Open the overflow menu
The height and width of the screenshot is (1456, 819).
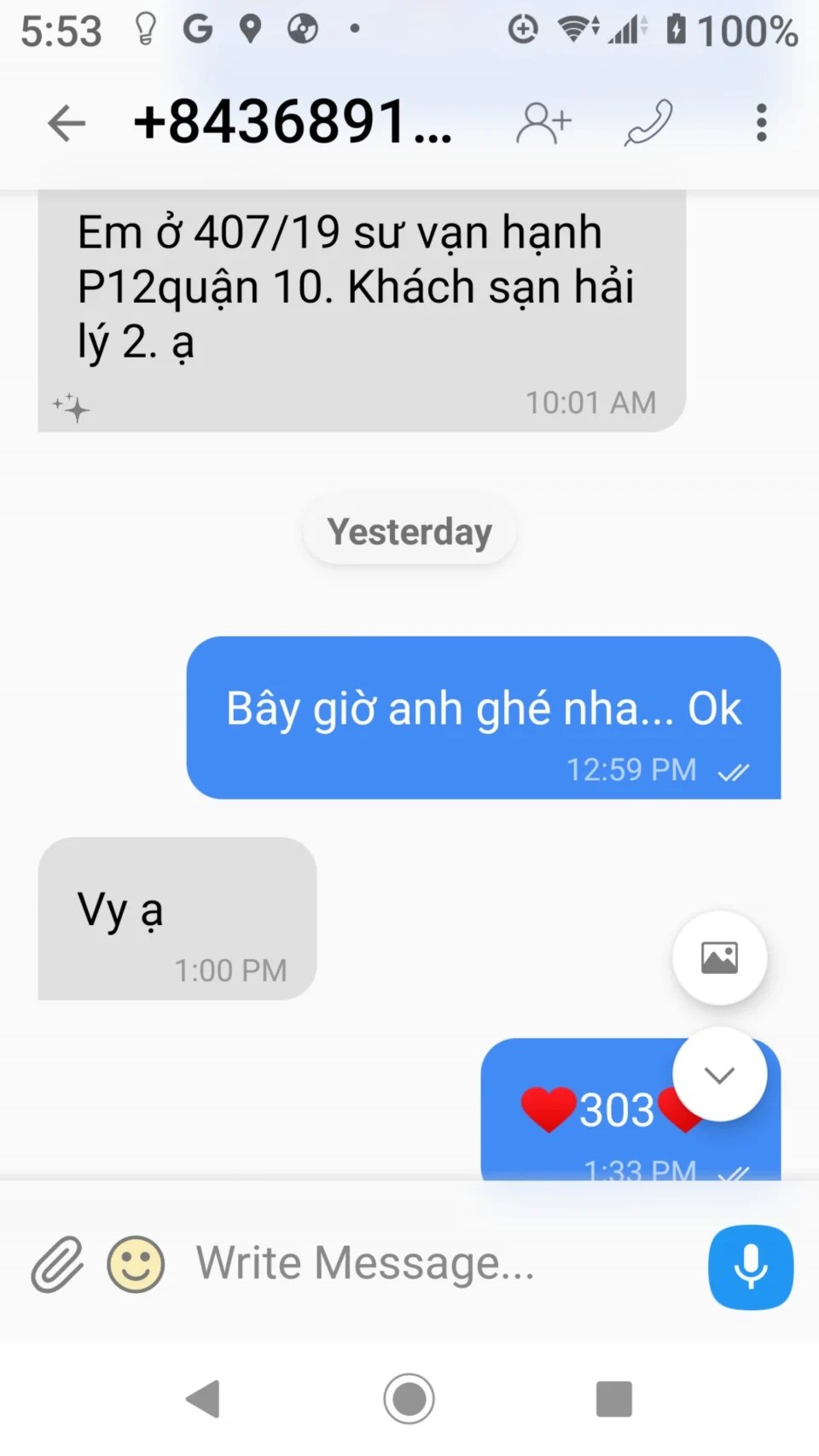pyautogui.click(x=761, y=123)
